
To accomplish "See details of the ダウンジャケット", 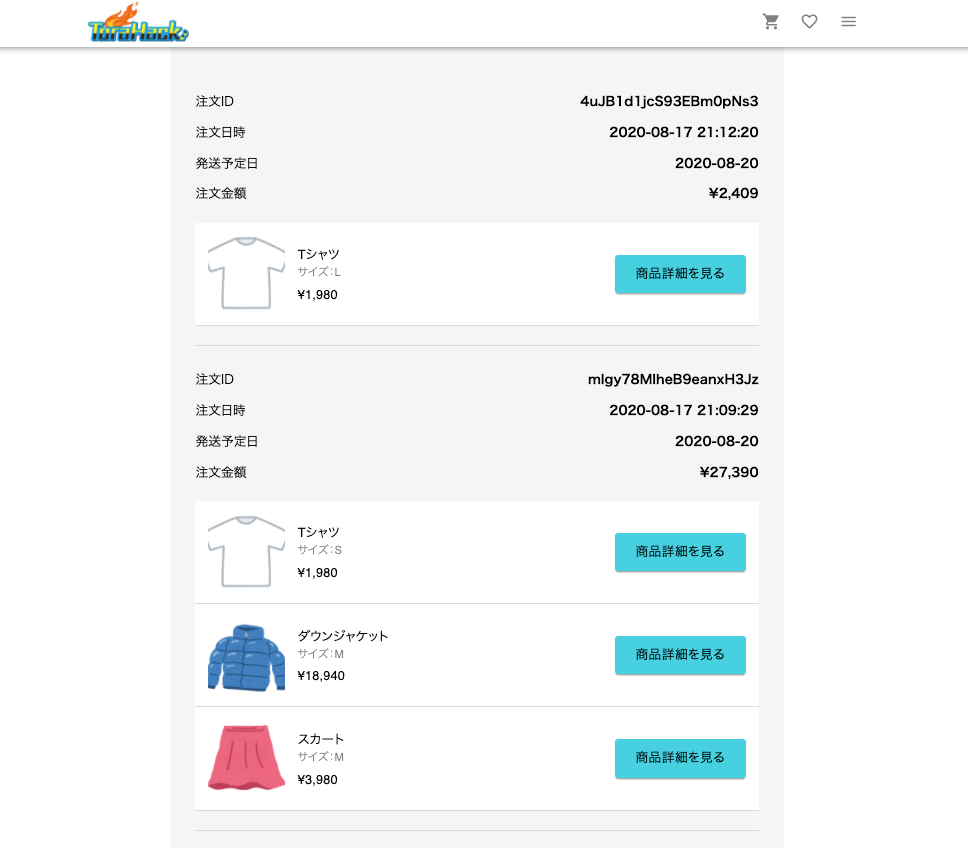I will tap(680, 655).
